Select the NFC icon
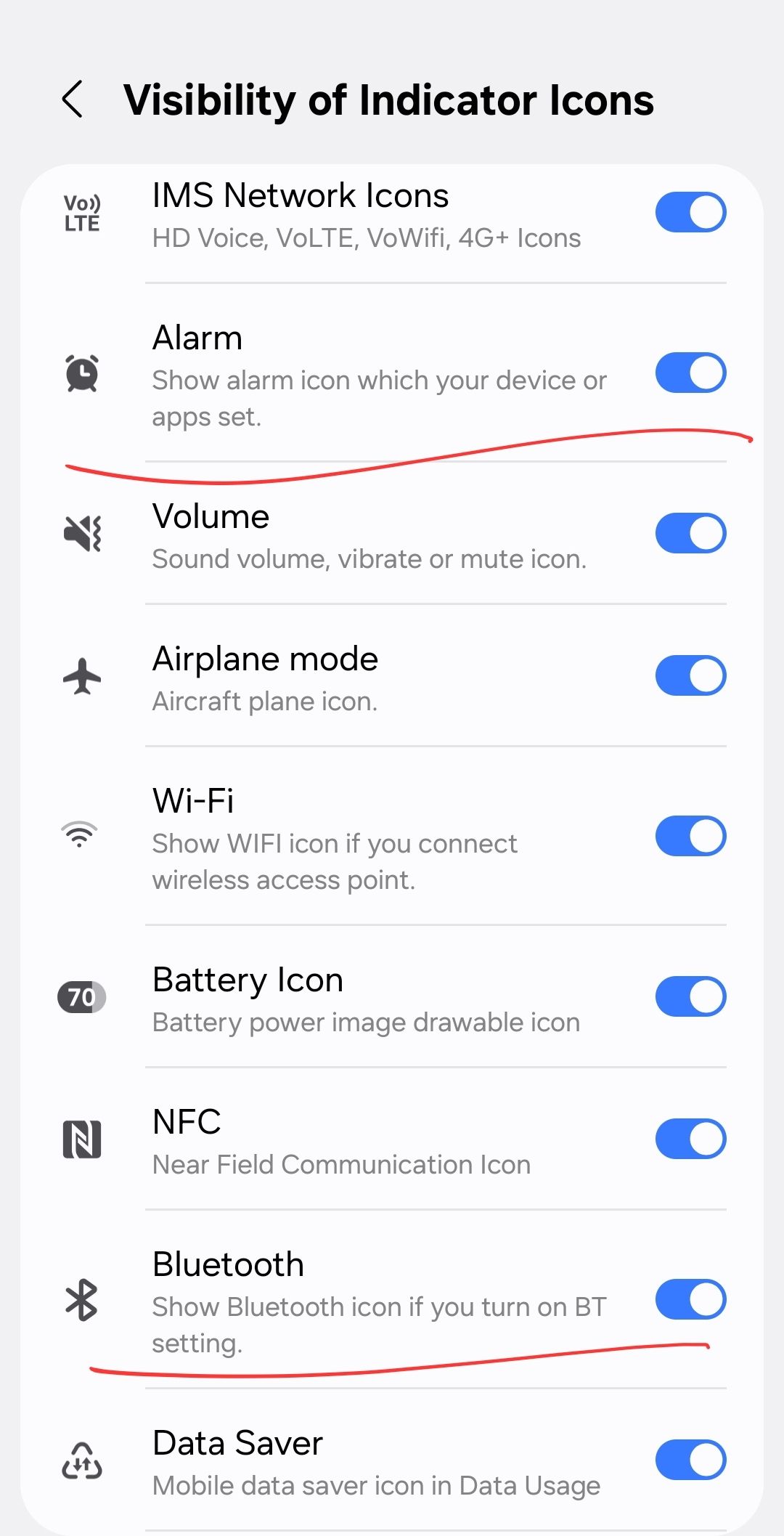Viewport: 784px width, 1536px height. [81, 1139]
